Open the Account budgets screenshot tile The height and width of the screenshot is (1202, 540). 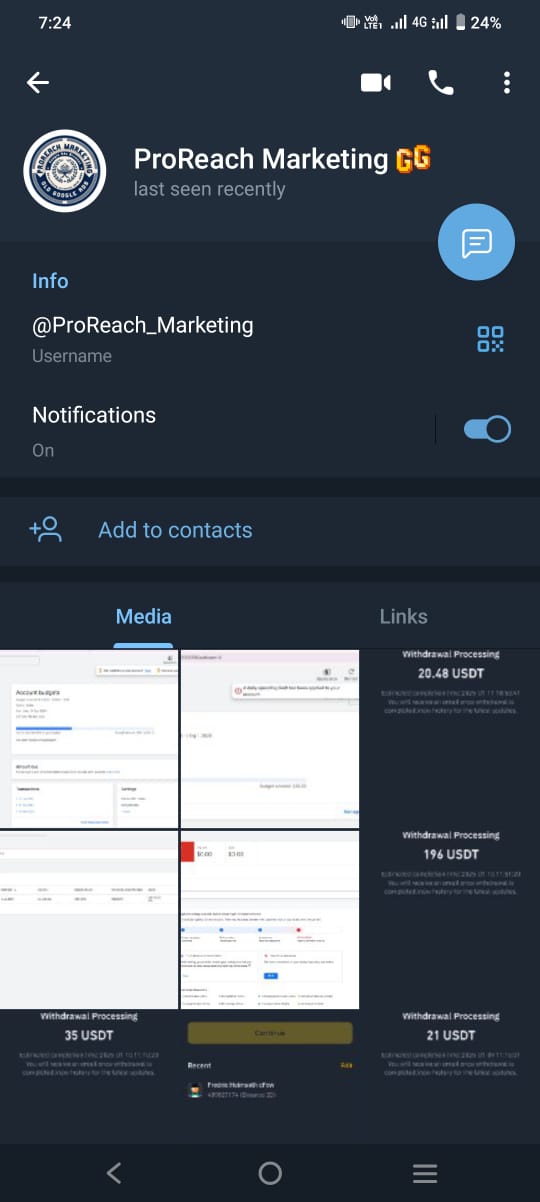pos(89,738)
